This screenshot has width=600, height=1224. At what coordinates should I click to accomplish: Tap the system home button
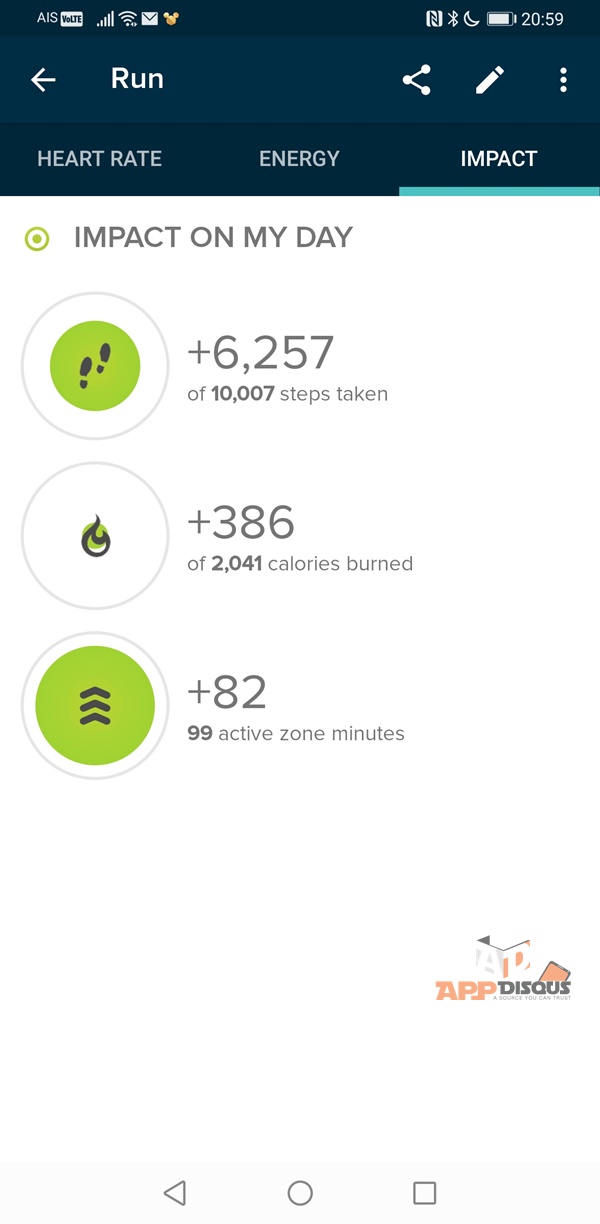300,1192
